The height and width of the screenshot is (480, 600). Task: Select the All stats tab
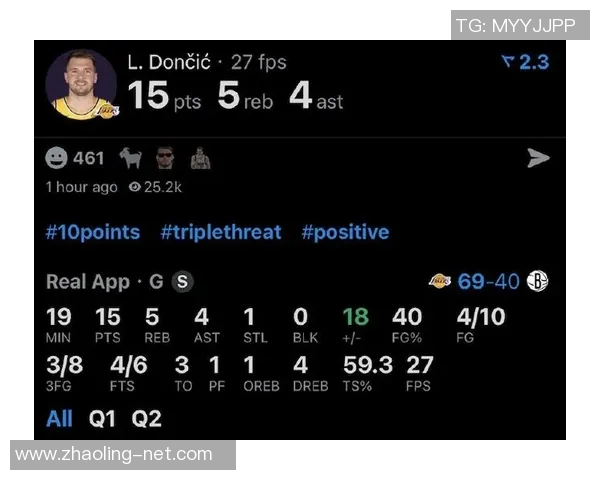[x=59, y=418]
